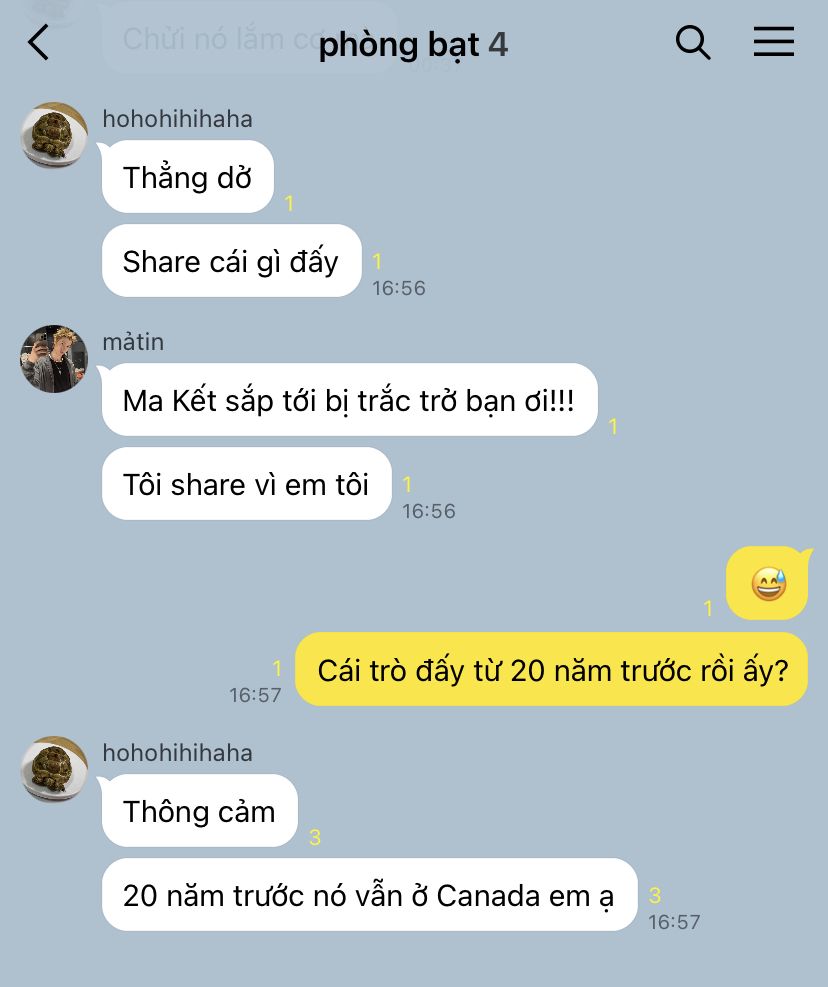Open hohohihihaha's avatar next to Thông cảm
This screenshot has width=828, height=987.
tap(54, 769)
